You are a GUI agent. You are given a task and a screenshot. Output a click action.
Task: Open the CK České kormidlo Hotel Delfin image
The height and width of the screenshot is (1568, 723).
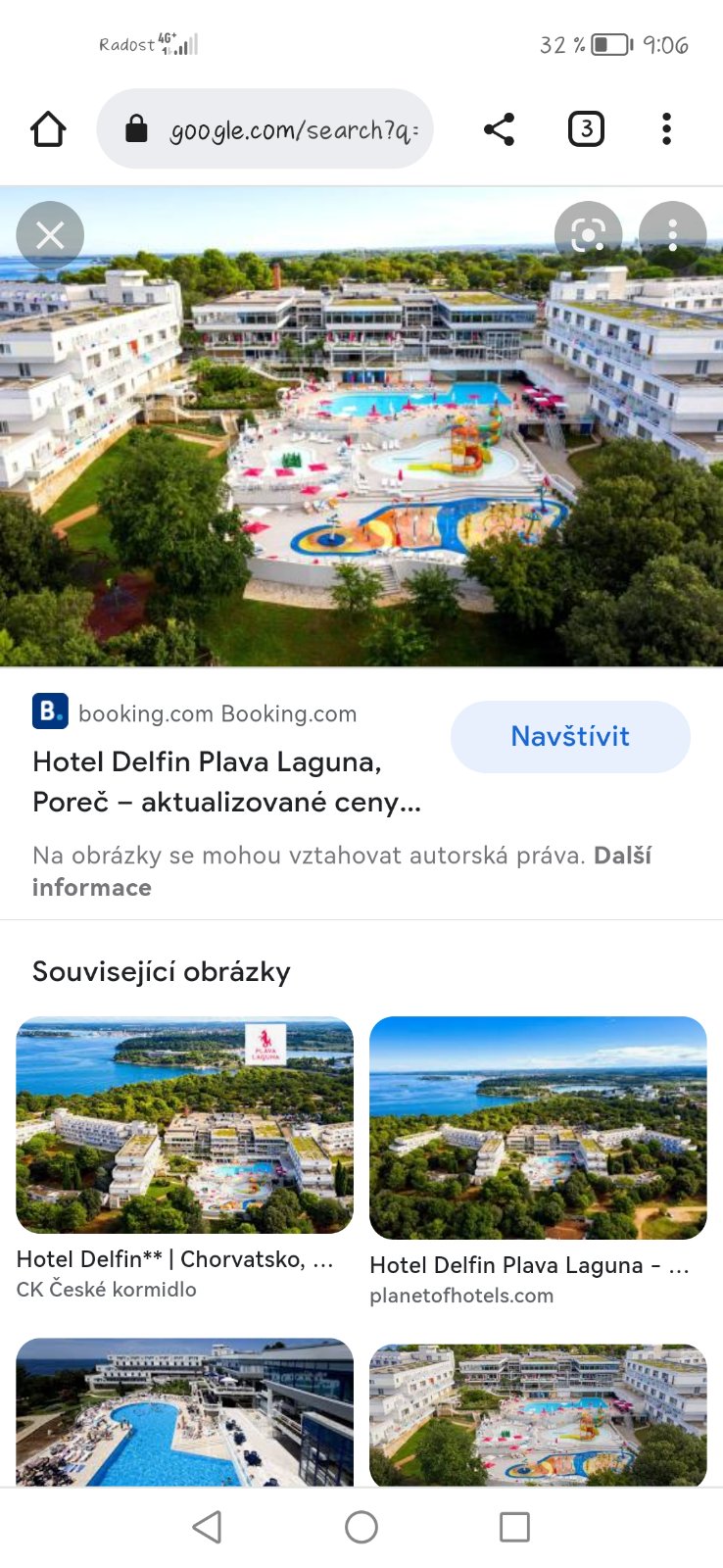184,1125
